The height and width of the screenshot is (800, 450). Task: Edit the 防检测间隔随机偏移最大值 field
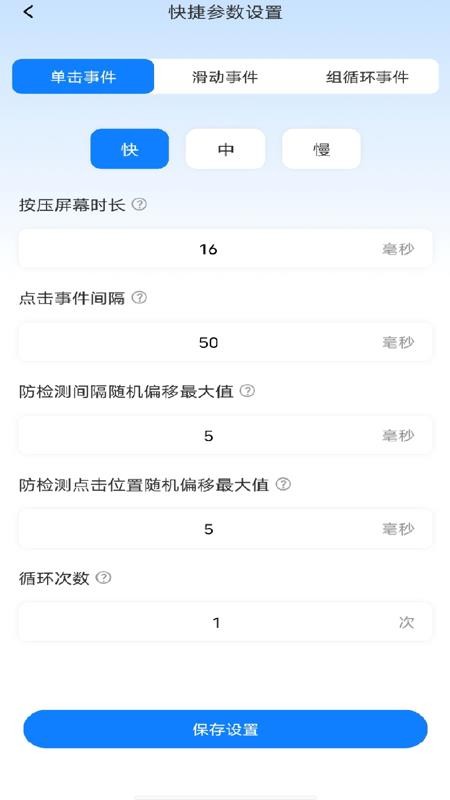coord(225,436)
